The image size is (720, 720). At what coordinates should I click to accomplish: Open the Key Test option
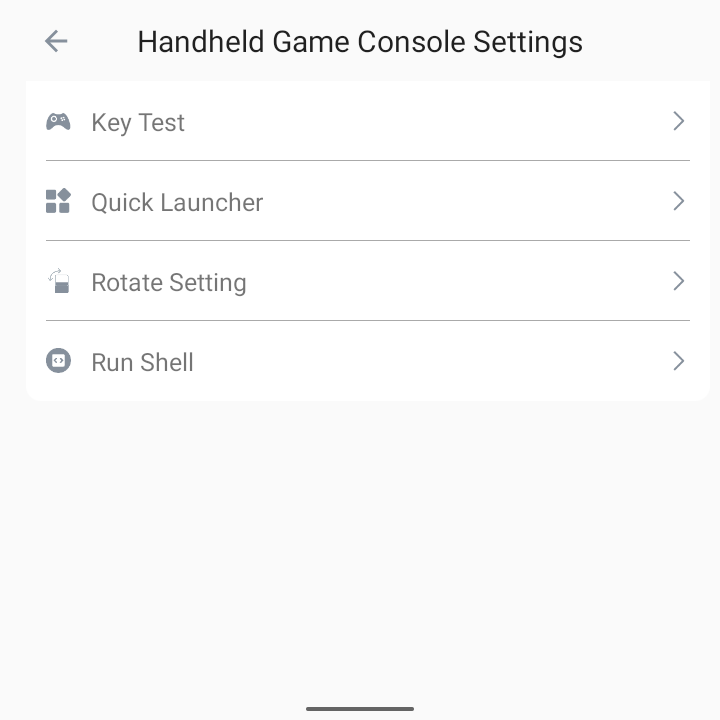(x=367, y=121)
